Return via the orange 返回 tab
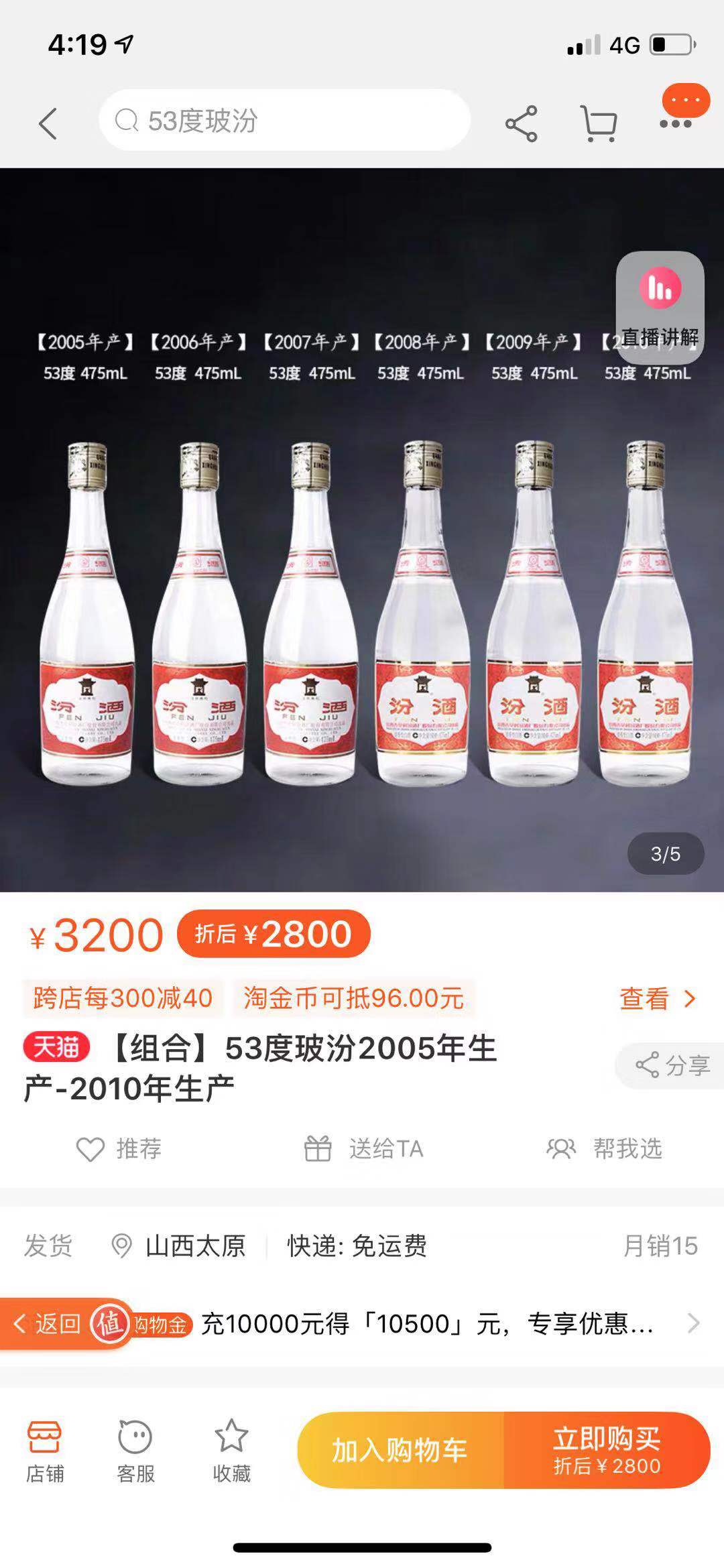Viewport: 724px width, 1568px height. point(47,1323)
